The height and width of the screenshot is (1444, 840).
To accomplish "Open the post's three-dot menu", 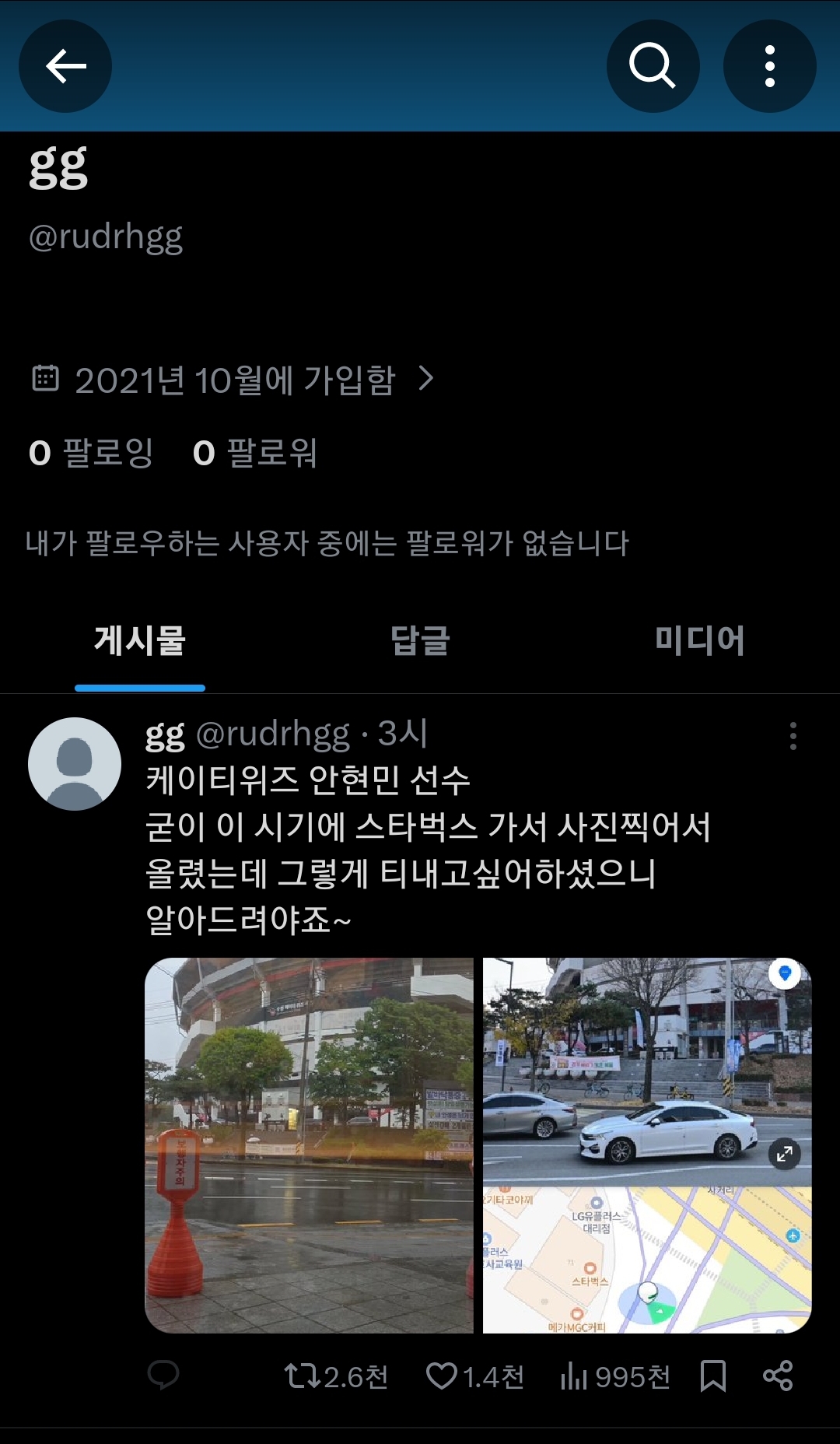I will click(x=793, y=735).
